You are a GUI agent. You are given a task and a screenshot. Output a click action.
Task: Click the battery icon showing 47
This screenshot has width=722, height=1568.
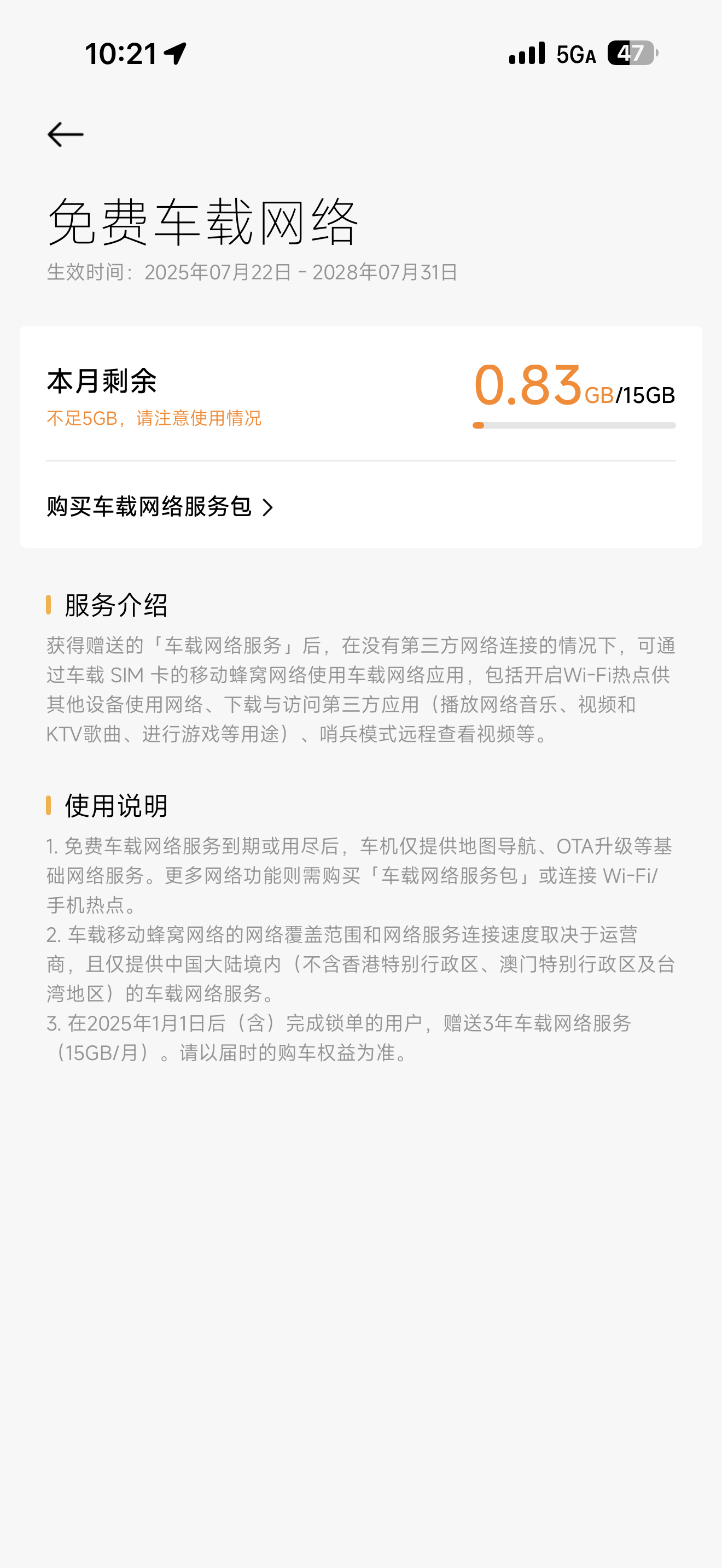coord(635,55)
